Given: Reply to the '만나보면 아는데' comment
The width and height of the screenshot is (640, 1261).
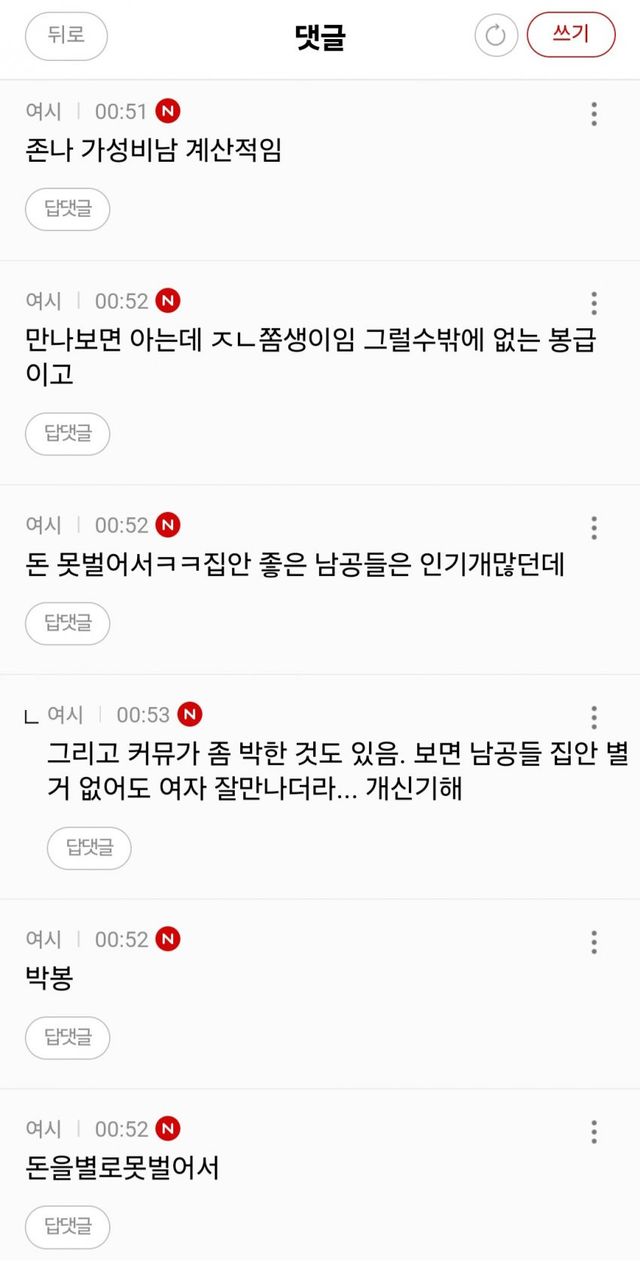Looking at the screenshot, I should pos(67,434).
